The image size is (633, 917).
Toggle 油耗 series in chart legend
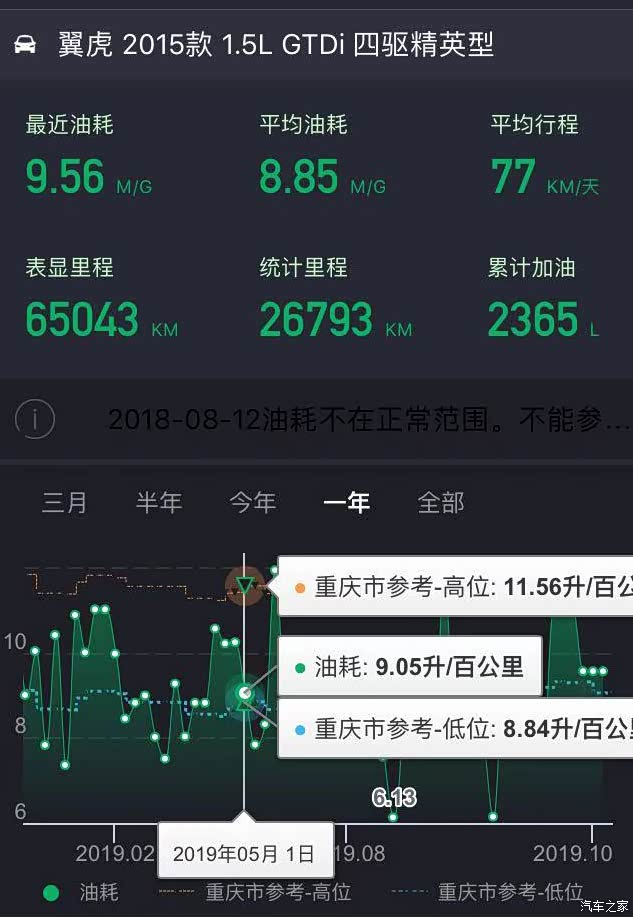tap(80, 892)
